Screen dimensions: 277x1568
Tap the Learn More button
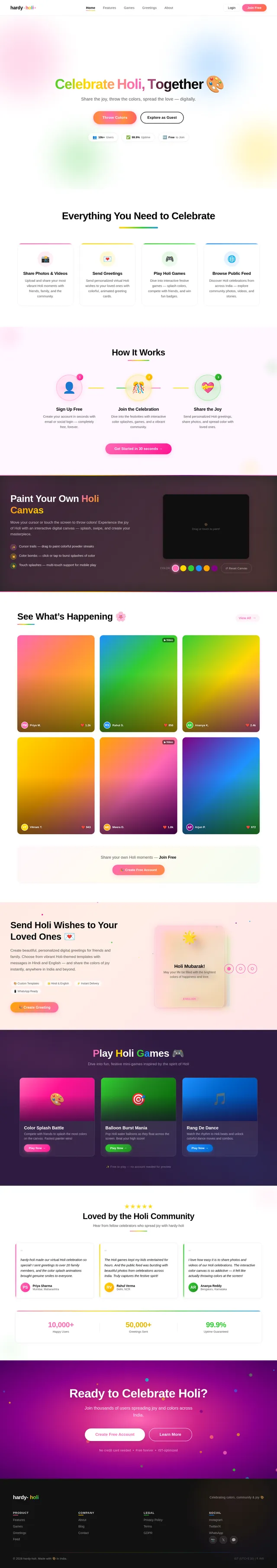coord(170,1434)
